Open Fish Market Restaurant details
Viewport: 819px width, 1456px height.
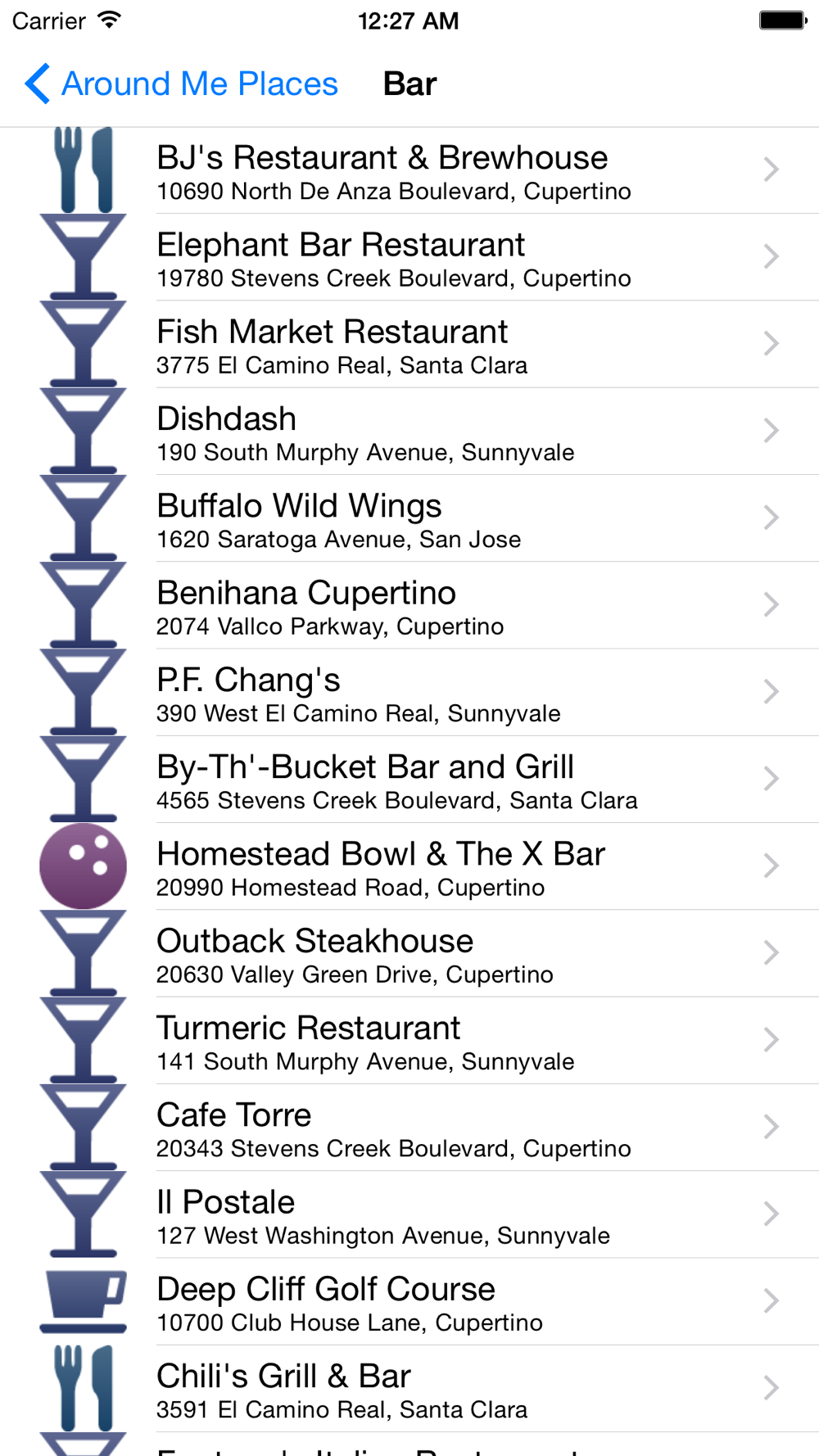(409, 344)
